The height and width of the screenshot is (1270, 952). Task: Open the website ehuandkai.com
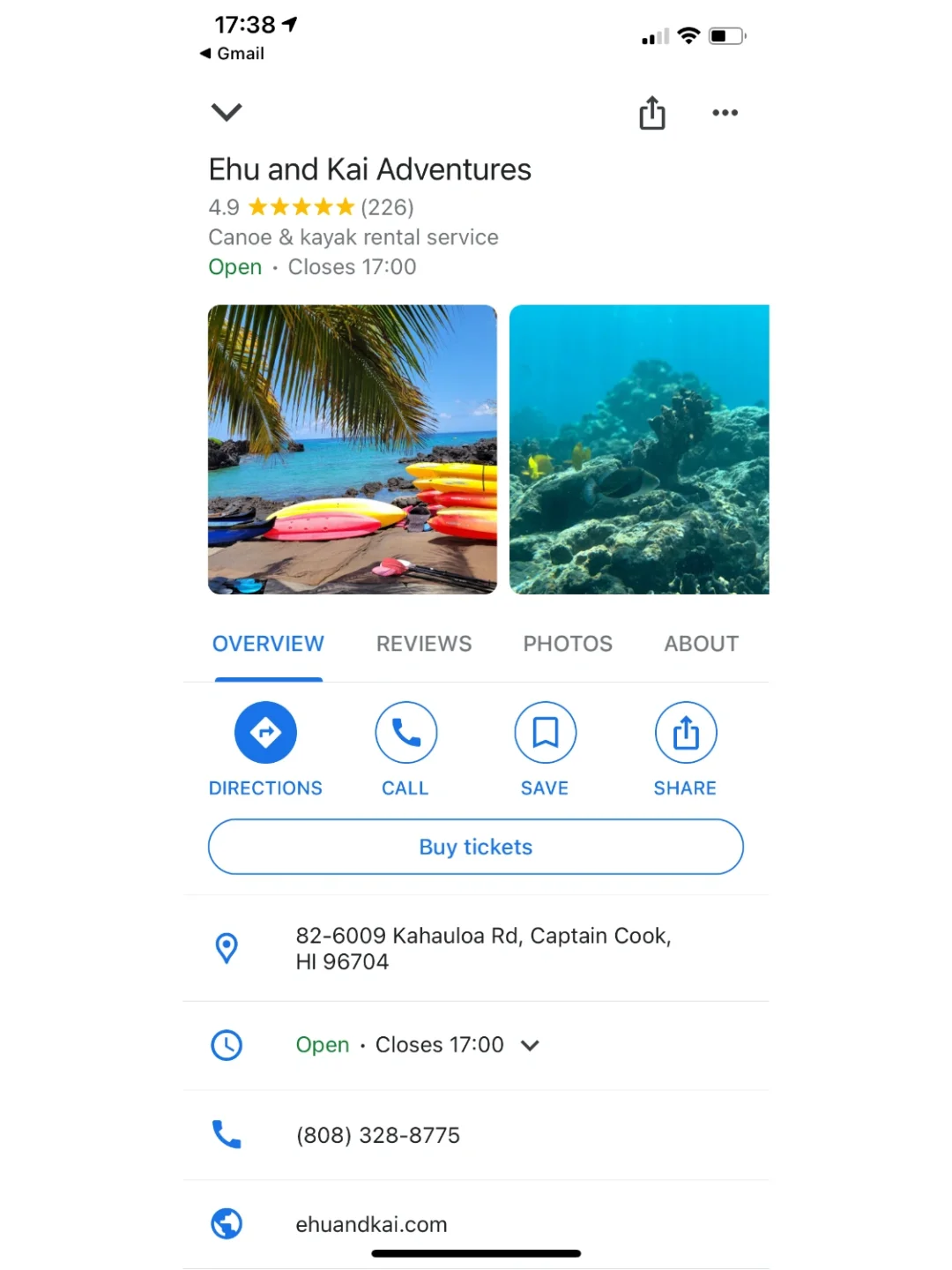(x=371, y=1224)
